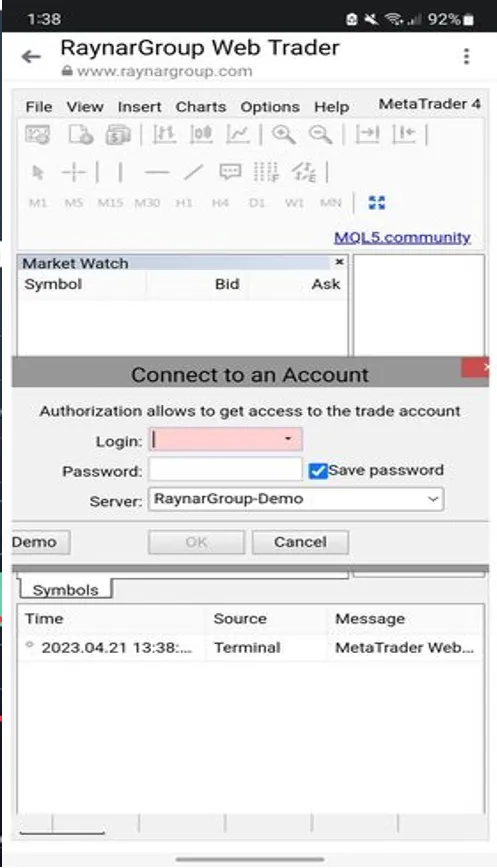Follow the MQL5.community link
The image size is (497, 868).
click(402, 237)
